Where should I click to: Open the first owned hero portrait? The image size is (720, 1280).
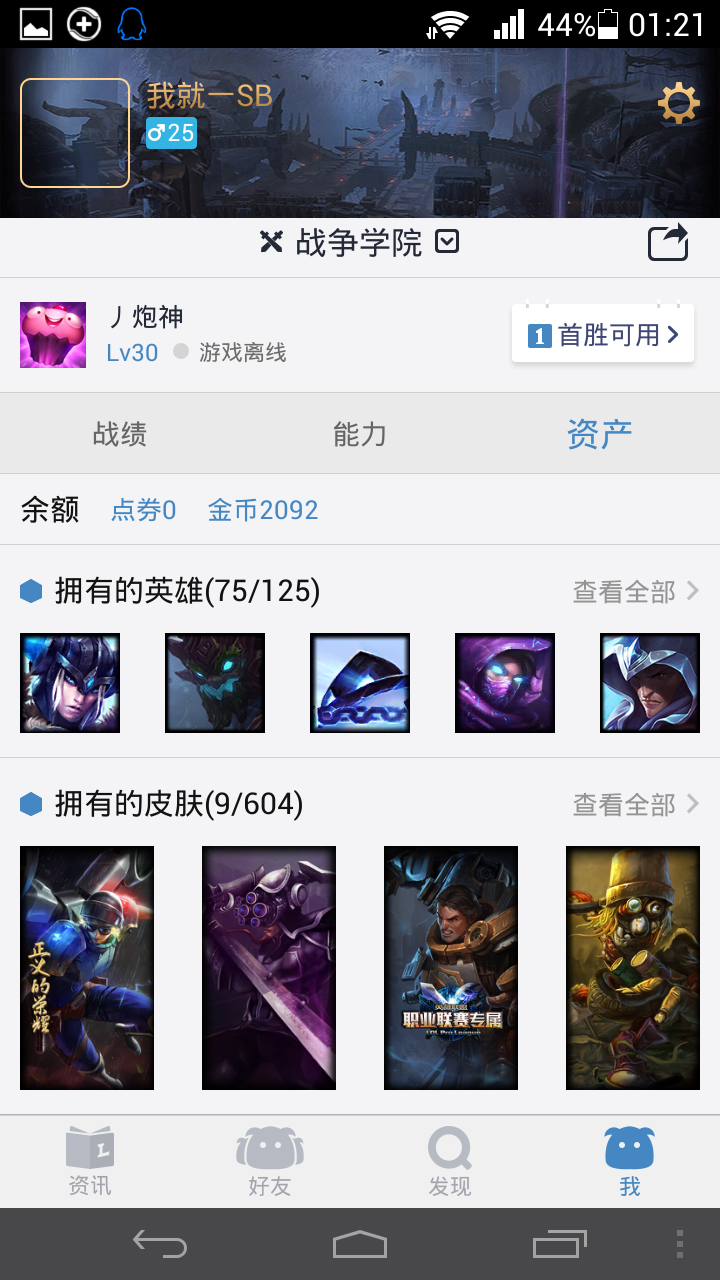(x=70, y=683)
